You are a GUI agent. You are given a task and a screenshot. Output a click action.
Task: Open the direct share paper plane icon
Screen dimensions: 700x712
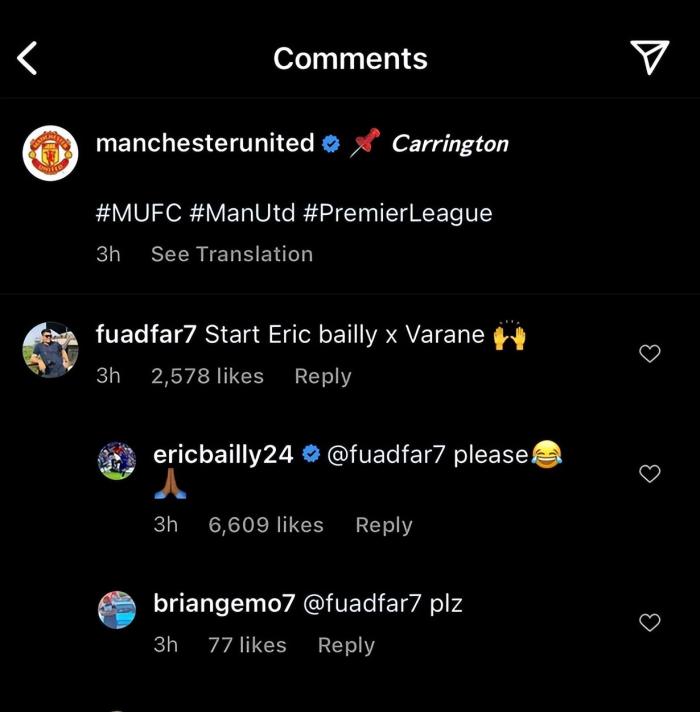[x=651, y=58]
